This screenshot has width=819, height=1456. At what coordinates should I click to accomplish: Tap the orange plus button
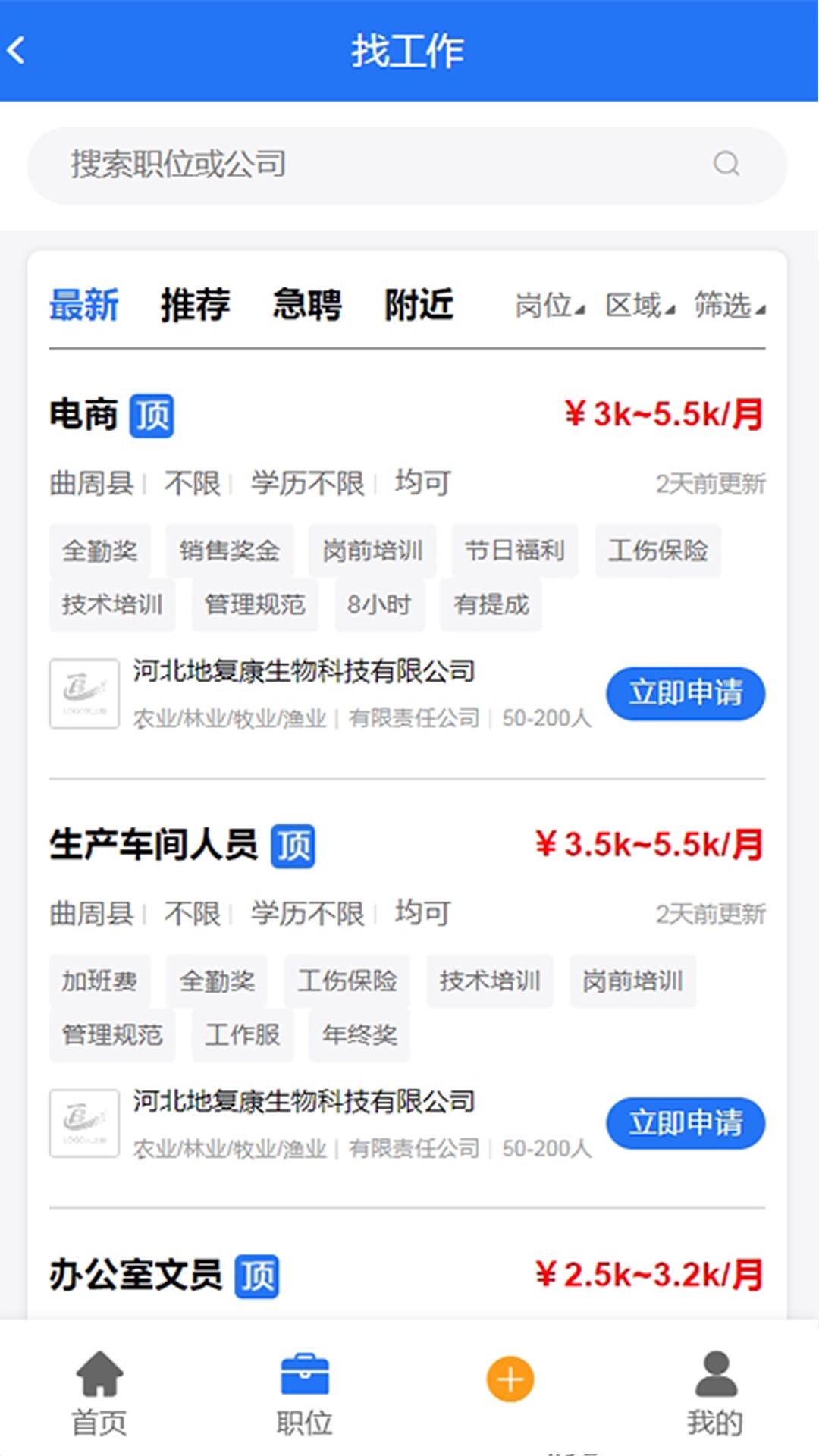510,1379
